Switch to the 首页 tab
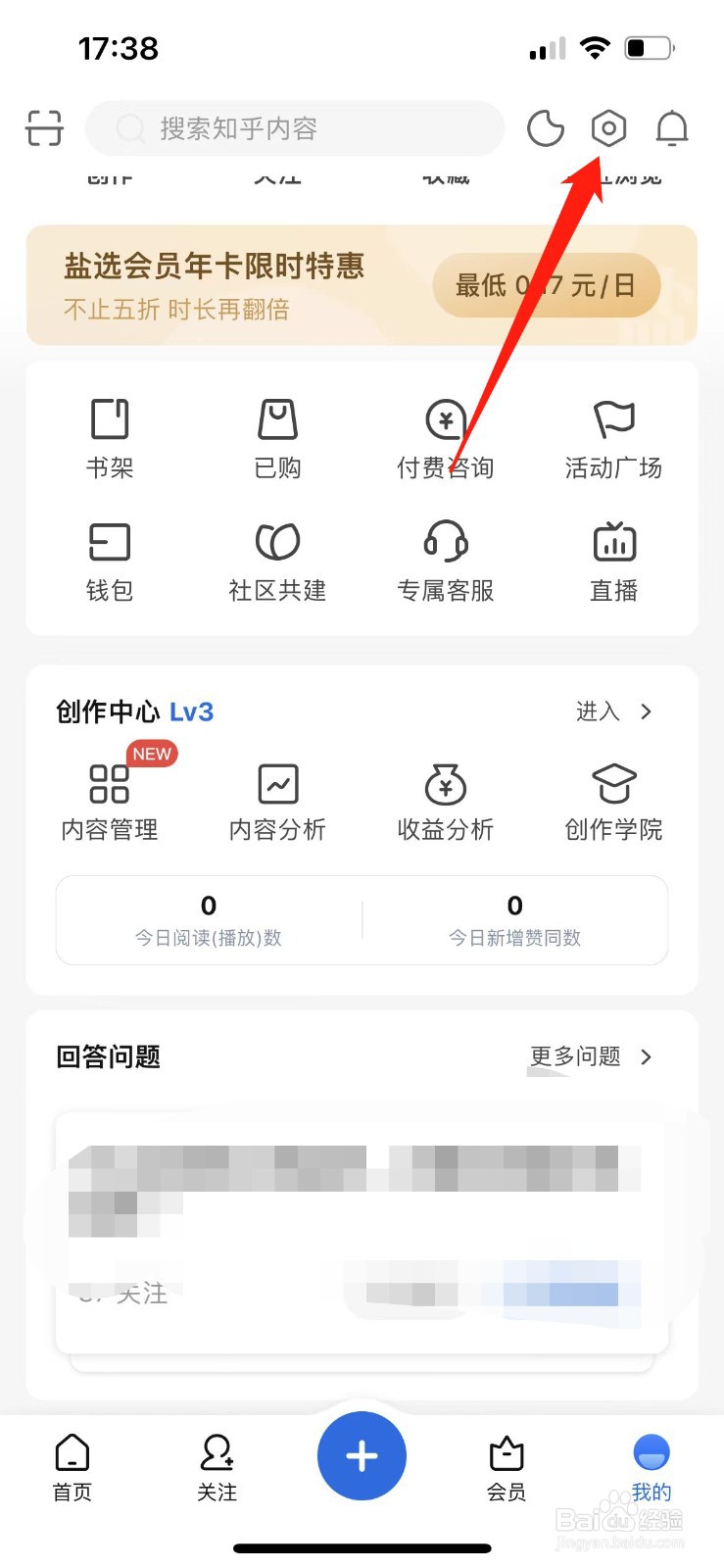Image resolution: width=724 pixels, height=1568 pixels. coord(72,1467)
